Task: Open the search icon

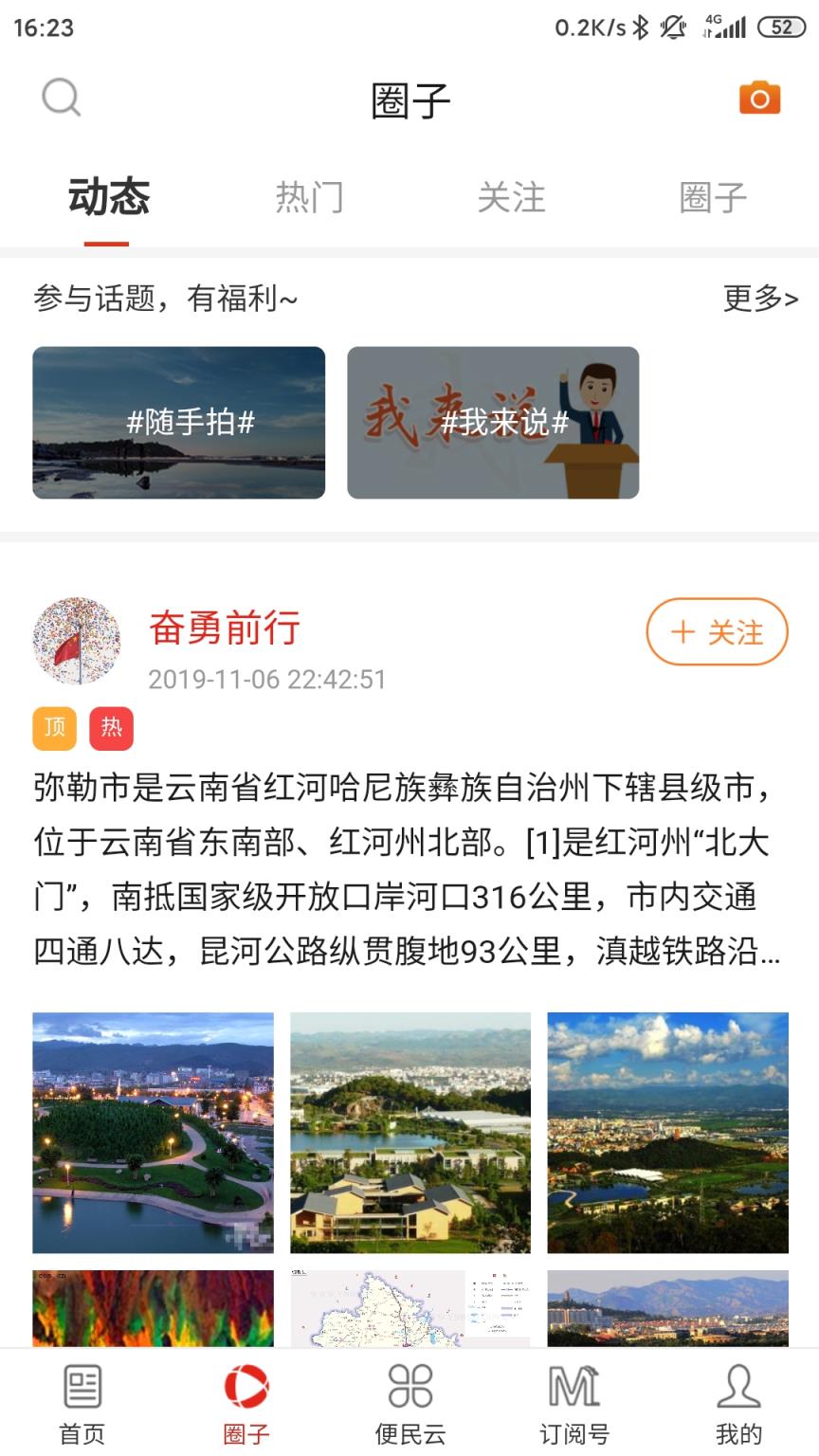Action: (60, 98)
